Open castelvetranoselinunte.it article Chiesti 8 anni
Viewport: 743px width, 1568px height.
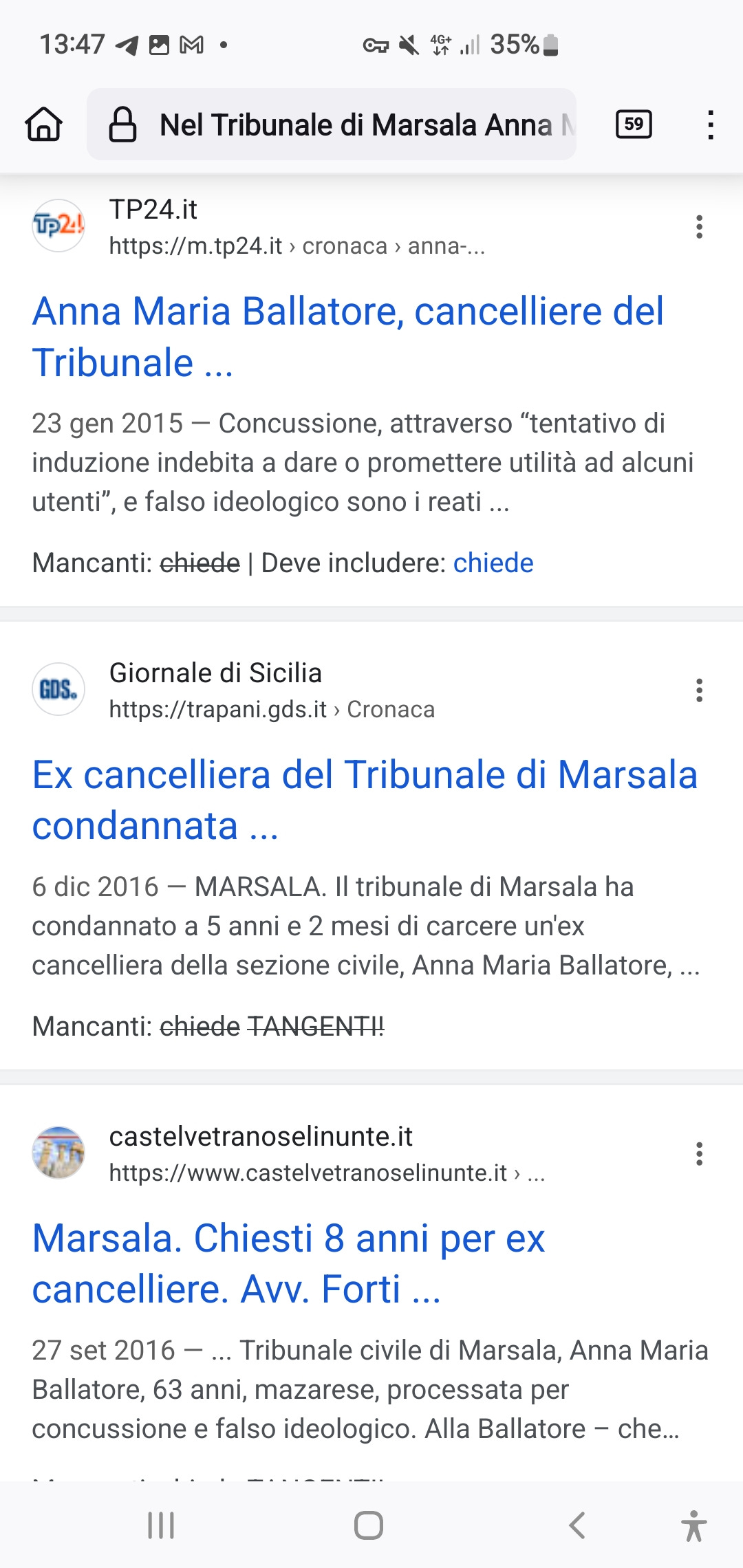pyautogui.click(x=289, y=1263)
